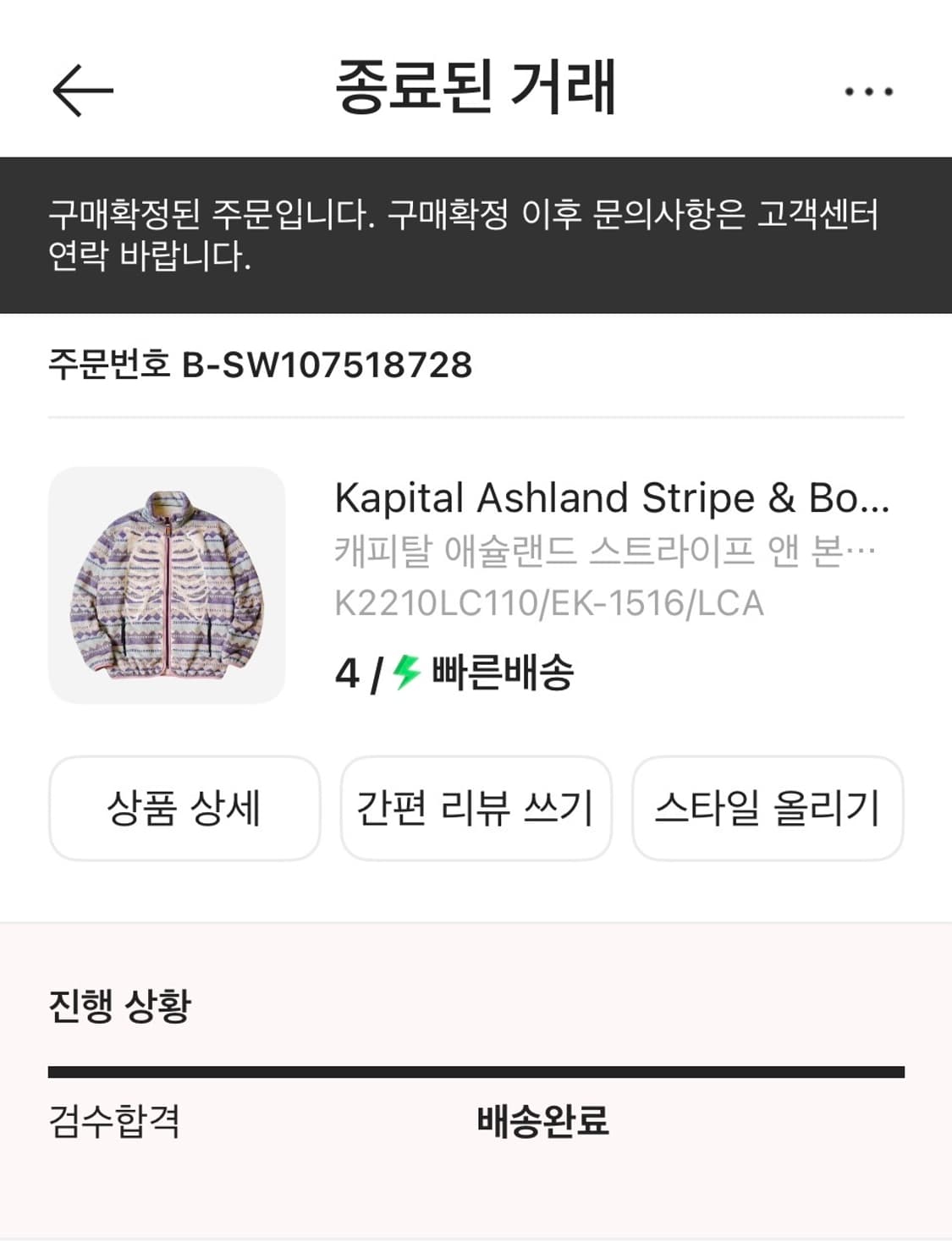Select 스타일 올리기 to upload style

point(766,808)
